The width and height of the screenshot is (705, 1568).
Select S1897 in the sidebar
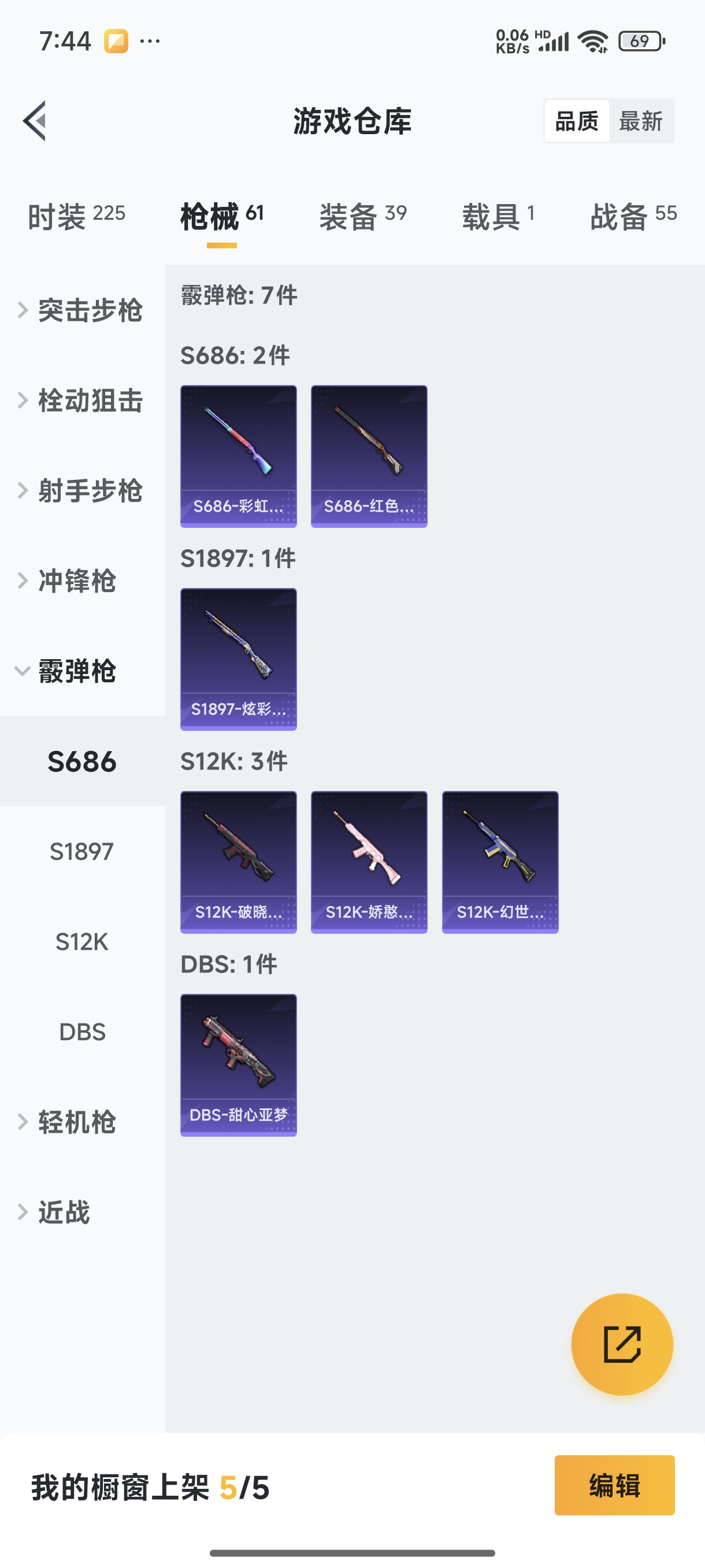82,851
